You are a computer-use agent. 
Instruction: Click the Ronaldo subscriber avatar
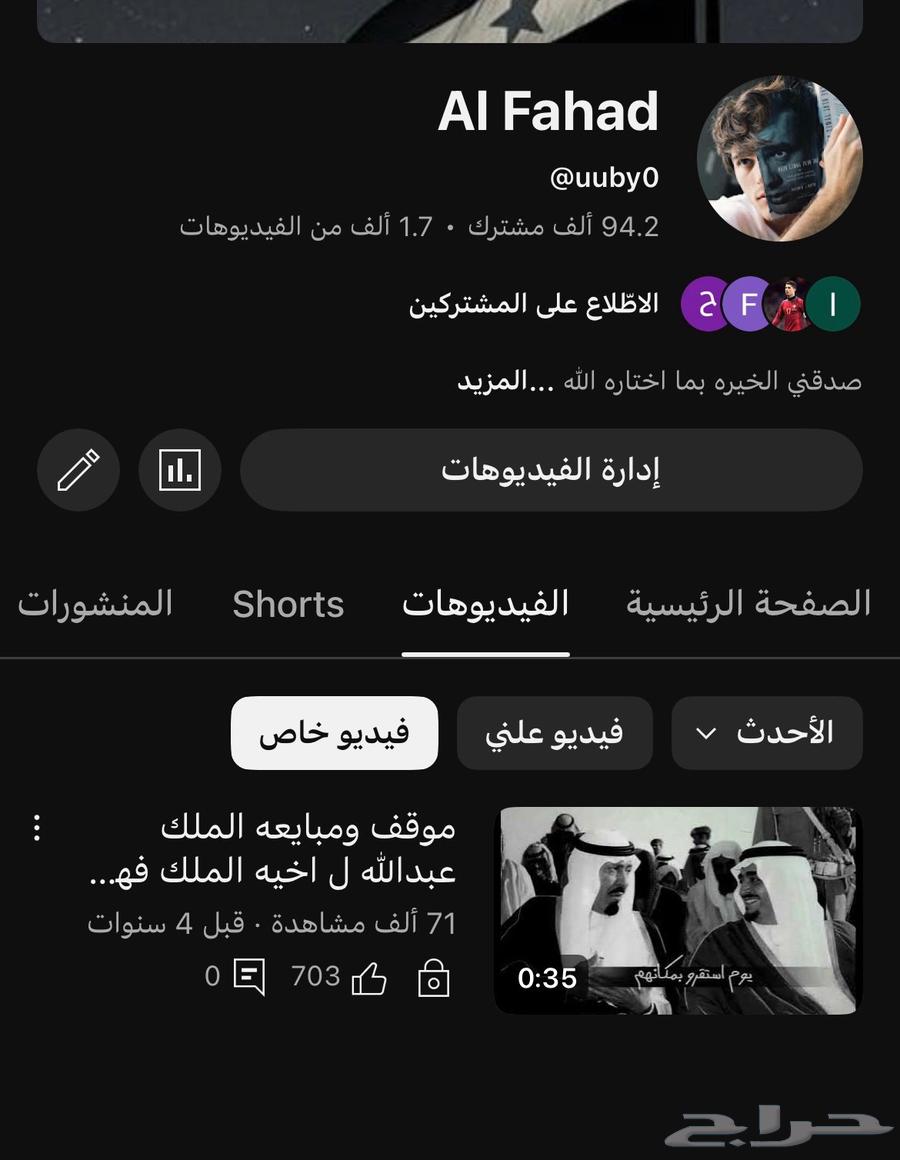pos(788,305)
